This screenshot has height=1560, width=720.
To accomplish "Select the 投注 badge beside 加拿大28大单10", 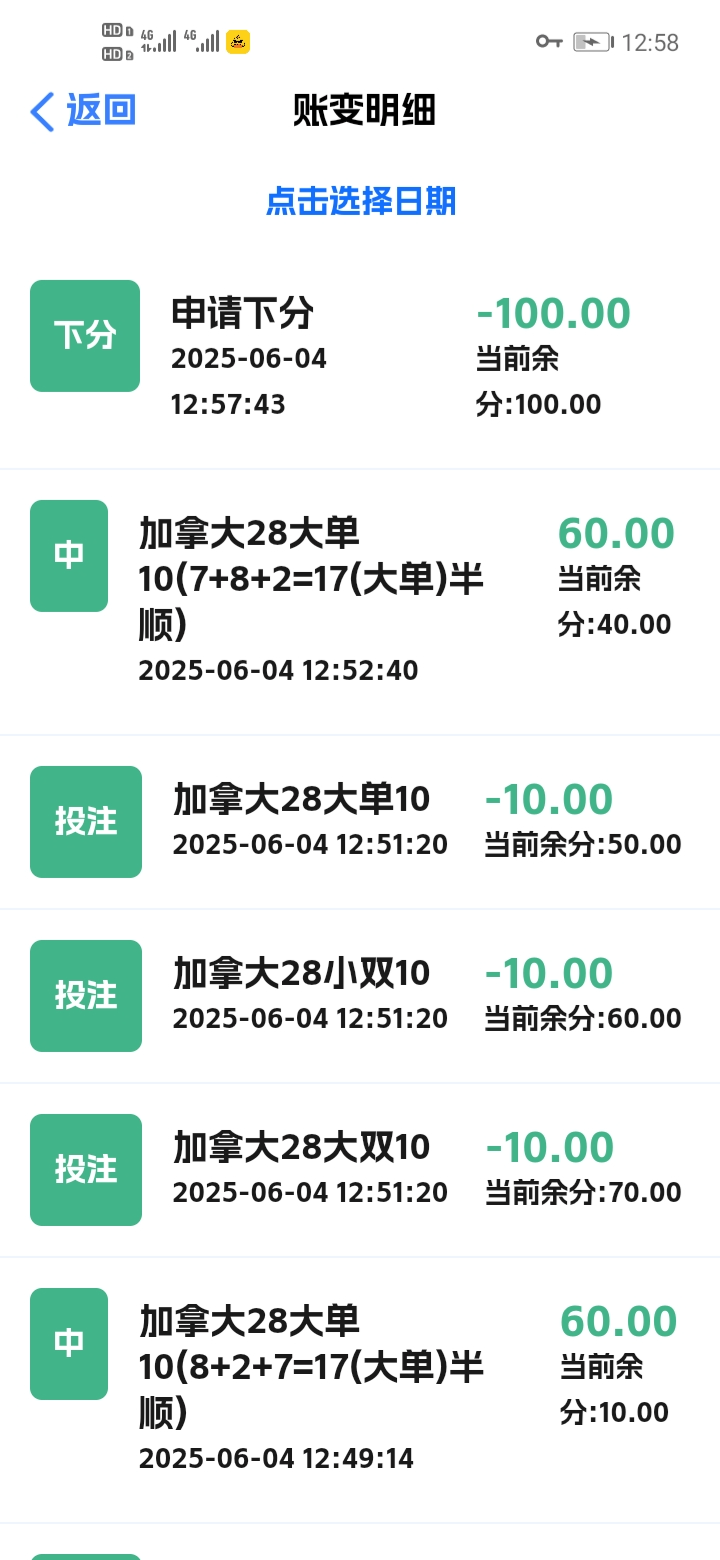I will [x=86, y=821].
